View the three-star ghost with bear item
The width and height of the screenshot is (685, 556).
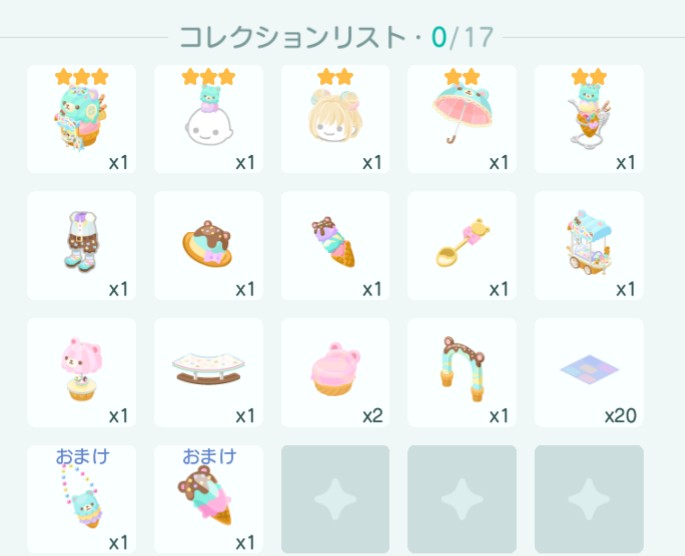(x=208, y=120)
